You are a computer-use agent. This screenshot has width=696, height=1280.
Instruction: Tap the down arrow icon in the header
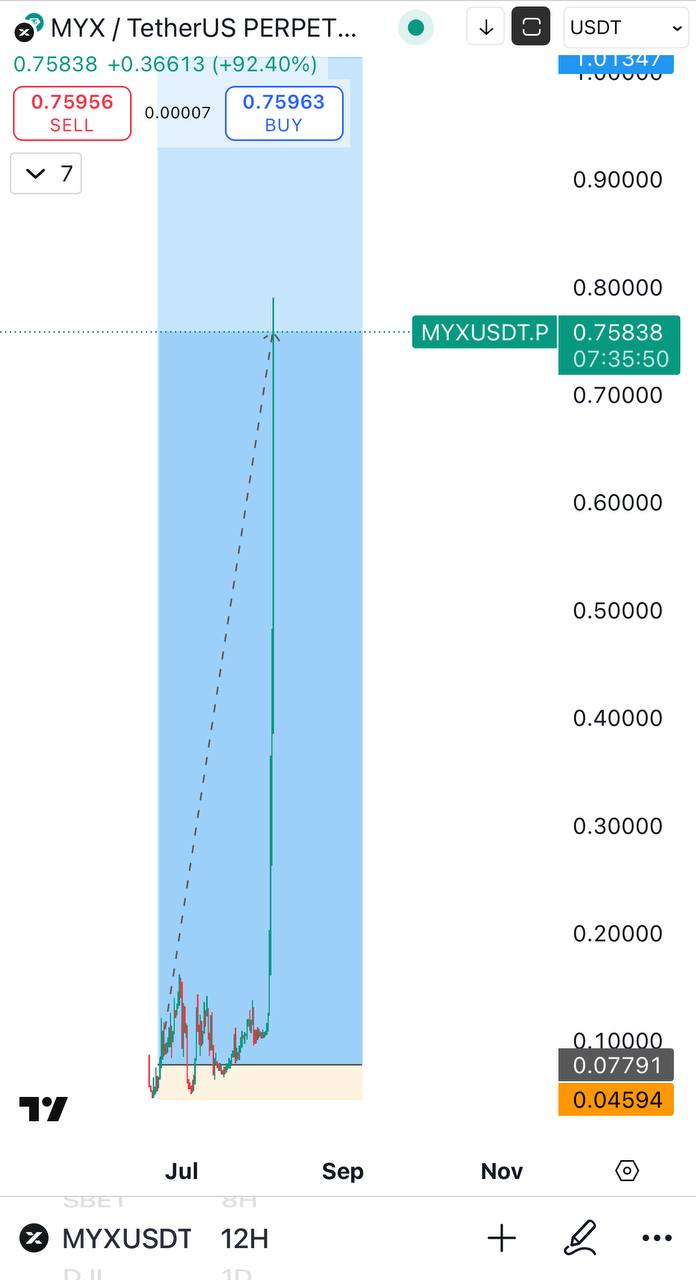pos(486,28)
